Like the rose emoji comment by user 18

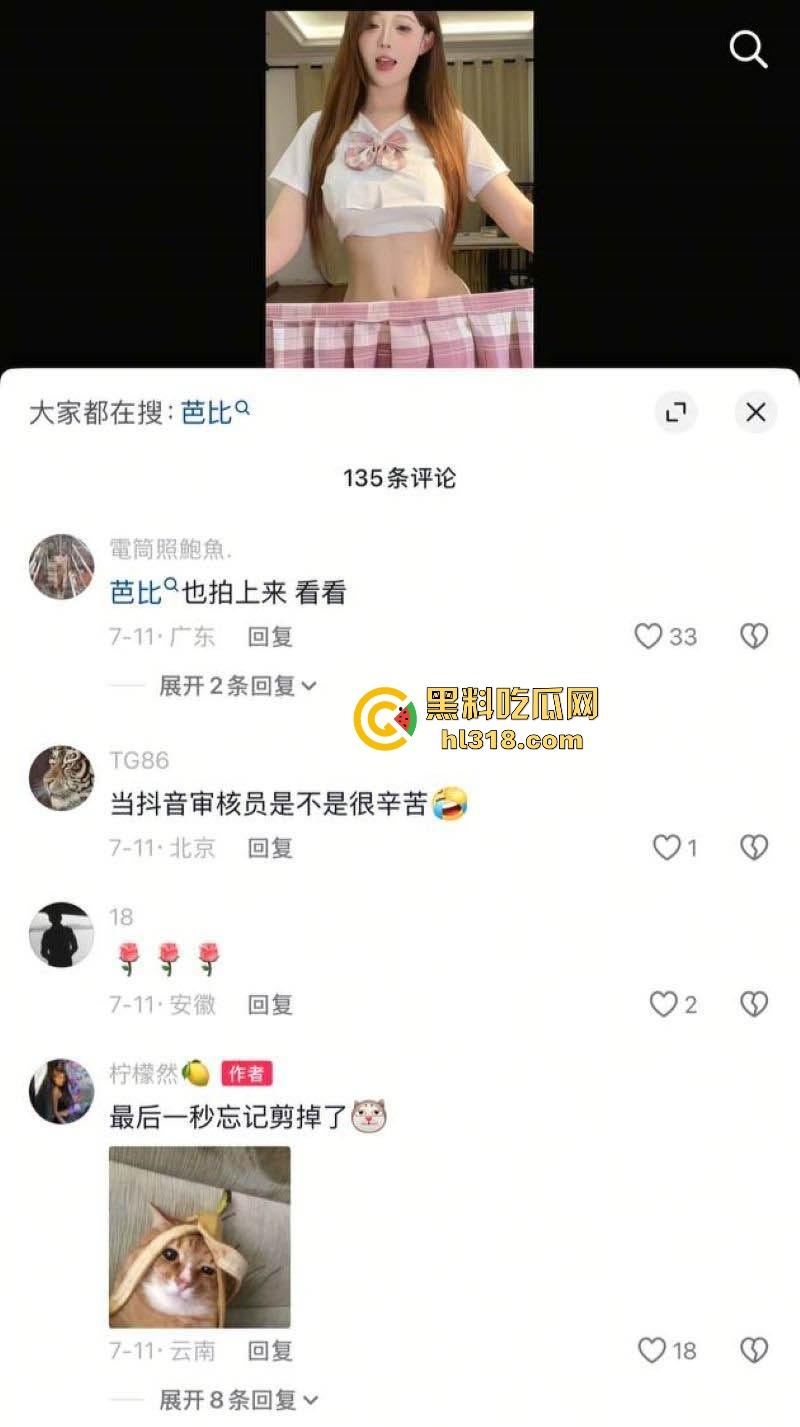pyautogui.click(x=666, y=1004)
